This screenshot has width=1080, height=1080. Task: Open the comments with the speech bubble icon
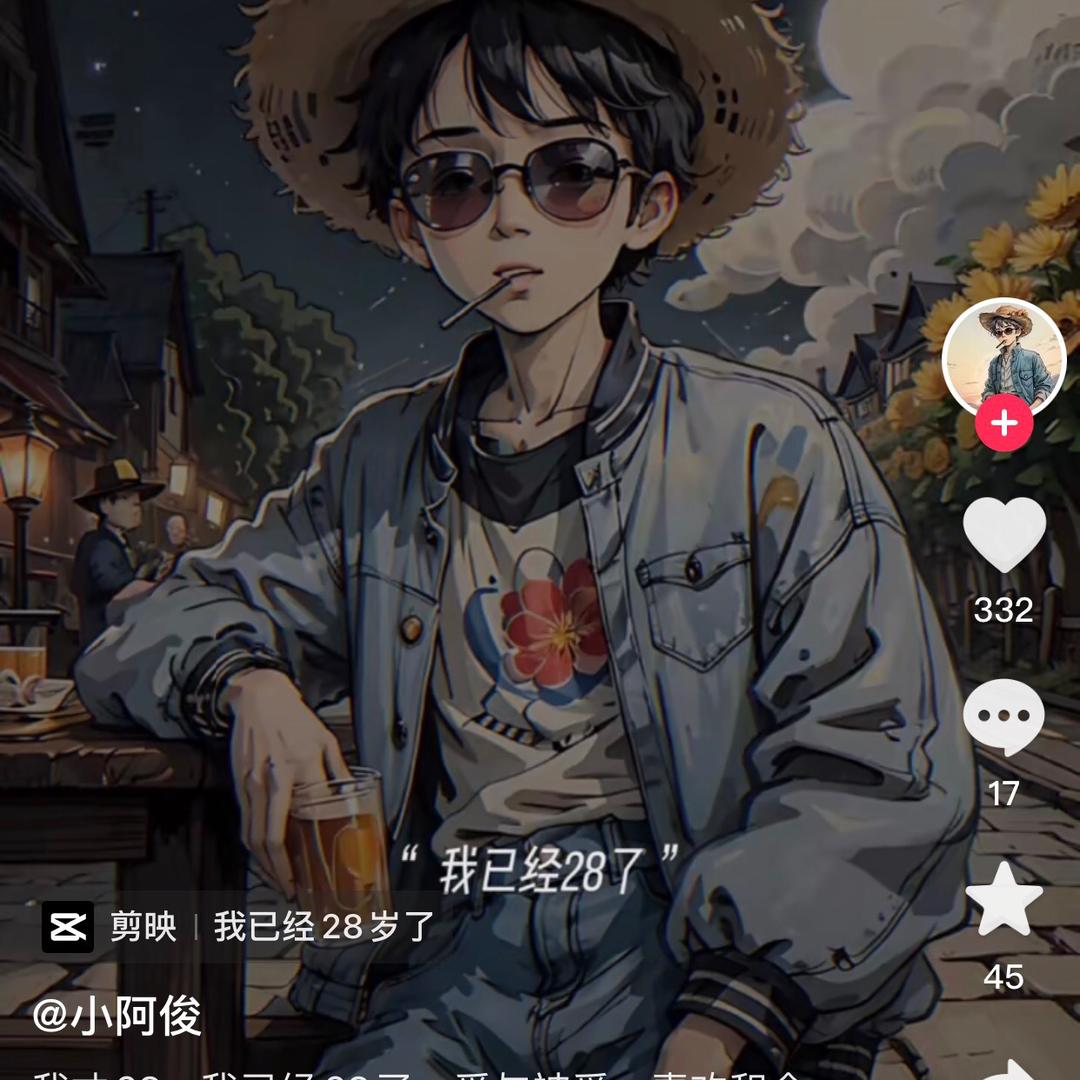point(1003,718)
